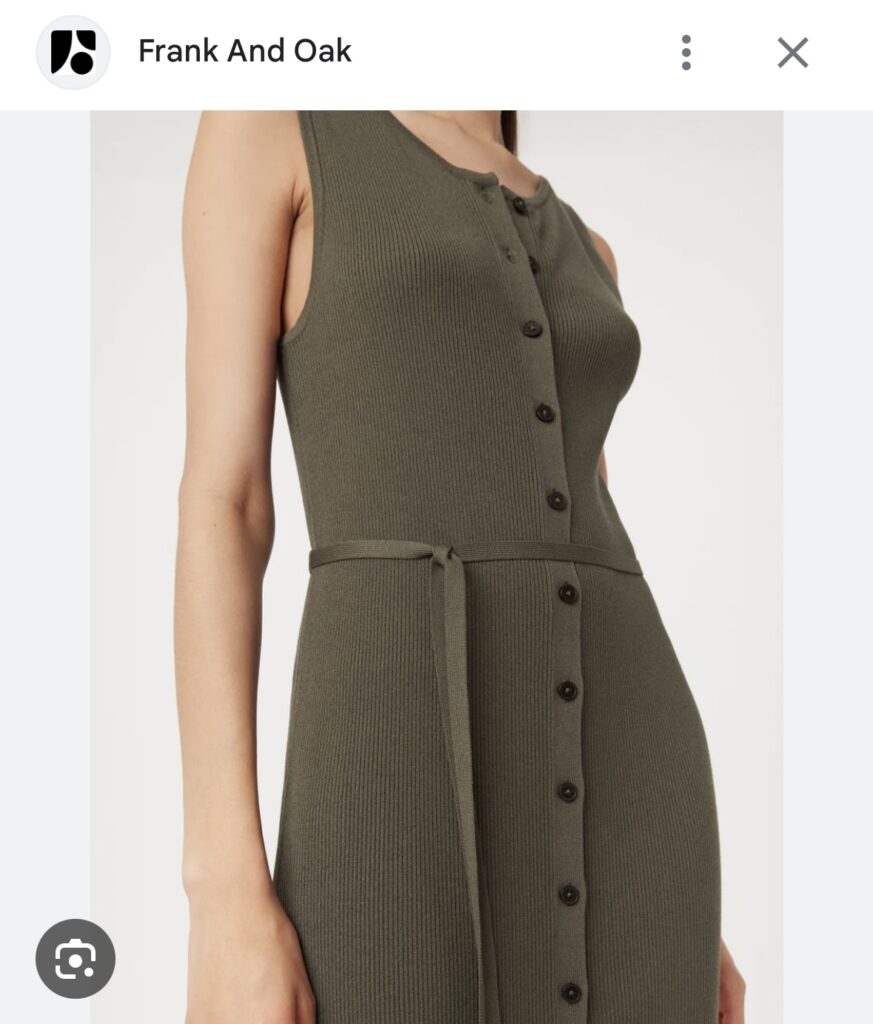
Task: Close the image viewer
Action: [792, 52]
